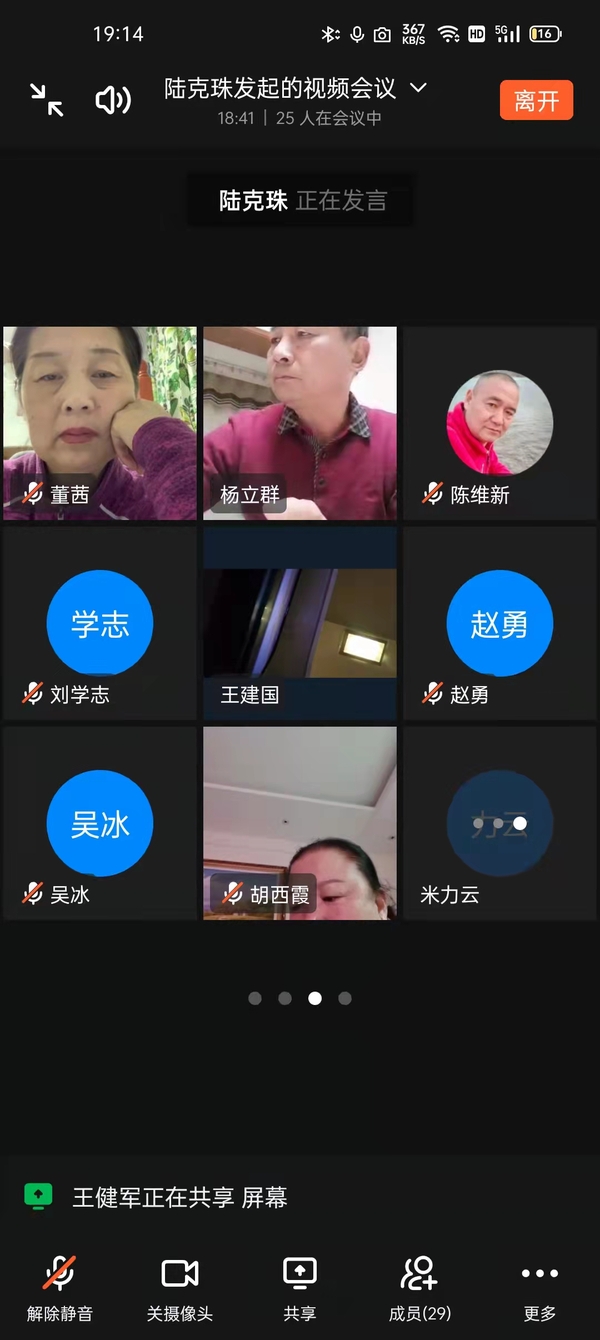Image resolution: width=600 pixels, height=1340 pixels.
Task: Select 赵勇's participant tile
Action: tap(500, 623)
